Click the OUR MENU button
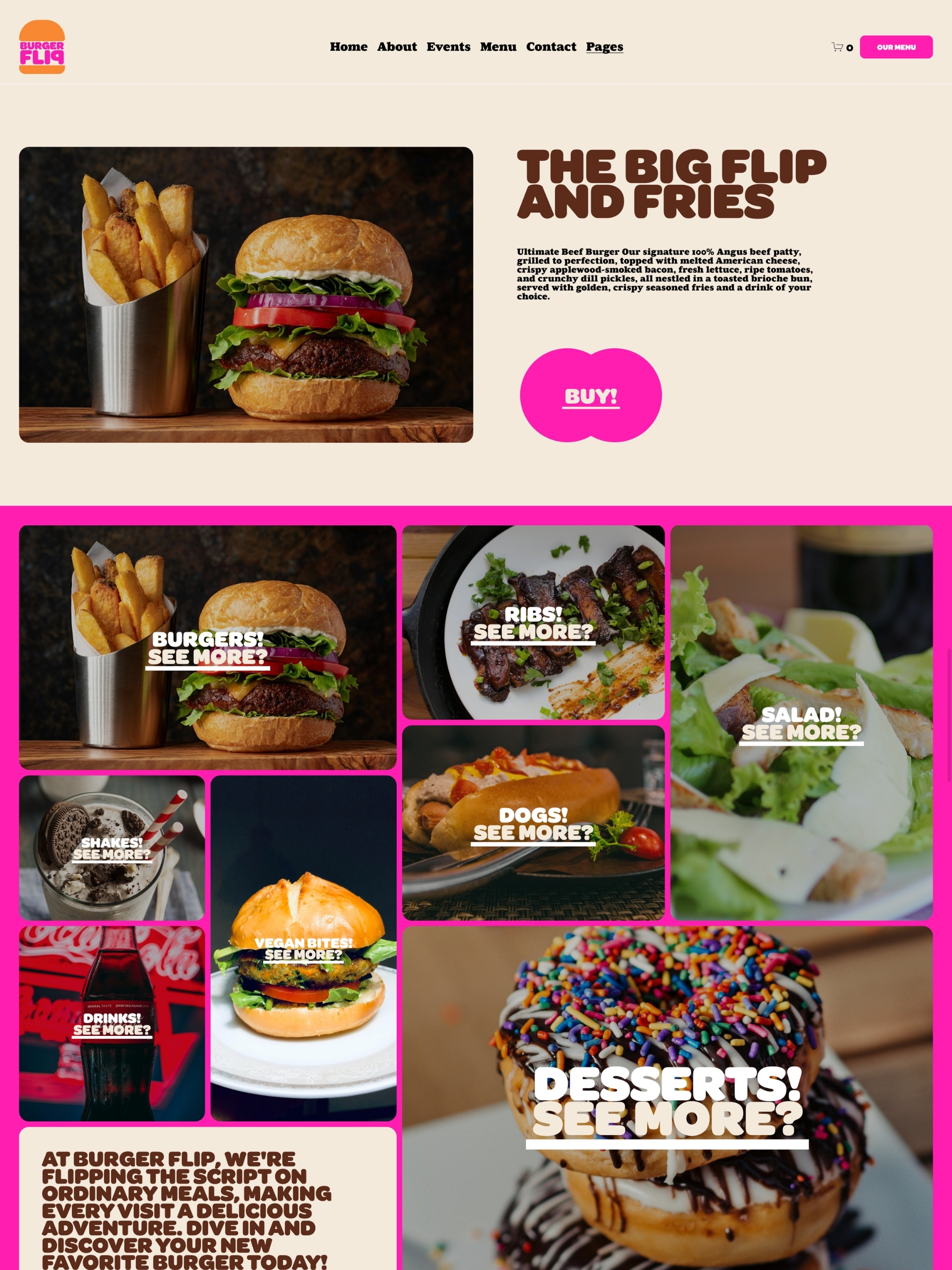The image size is (952, 1270). click(x=896, y=47)
